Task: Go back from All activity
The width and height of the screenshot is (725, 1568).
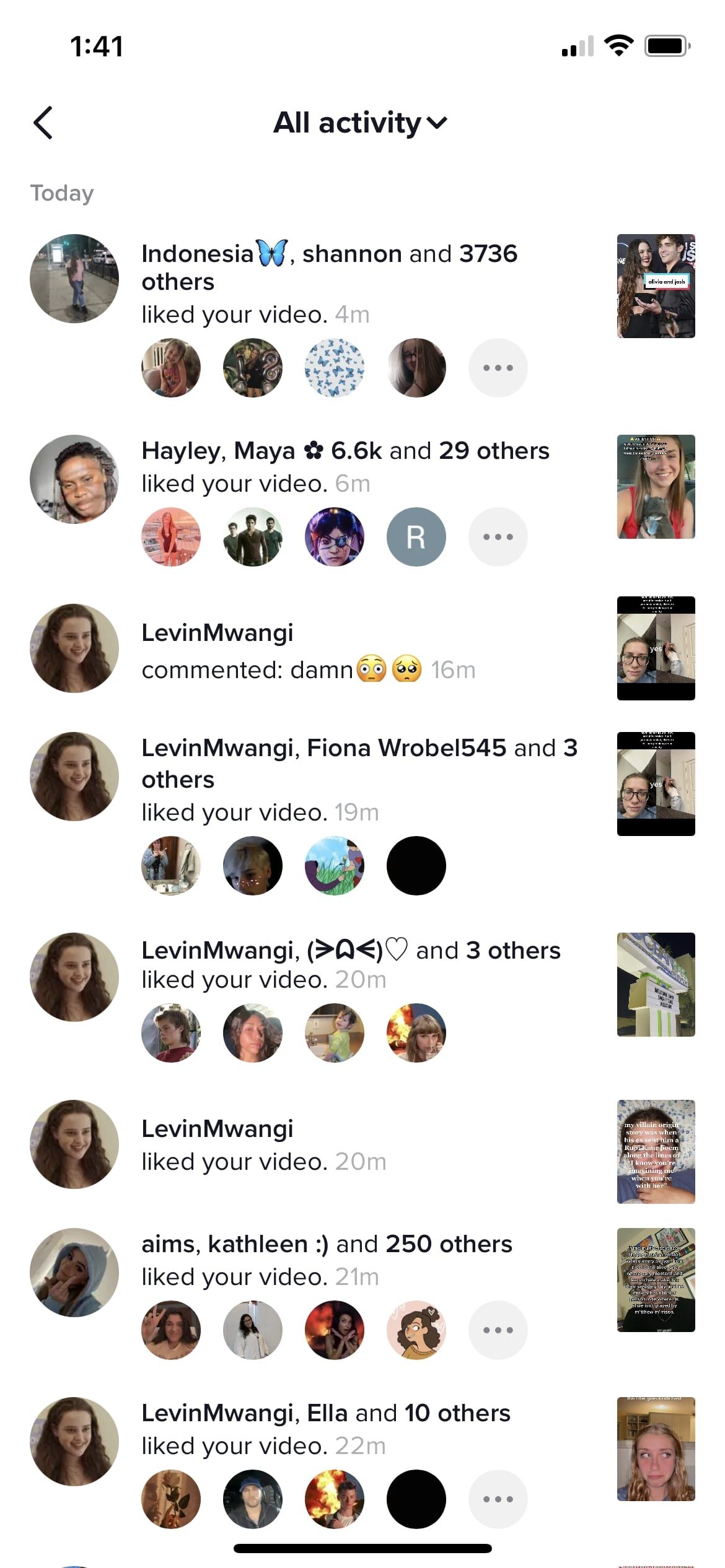Action: [x=43, y=123]
